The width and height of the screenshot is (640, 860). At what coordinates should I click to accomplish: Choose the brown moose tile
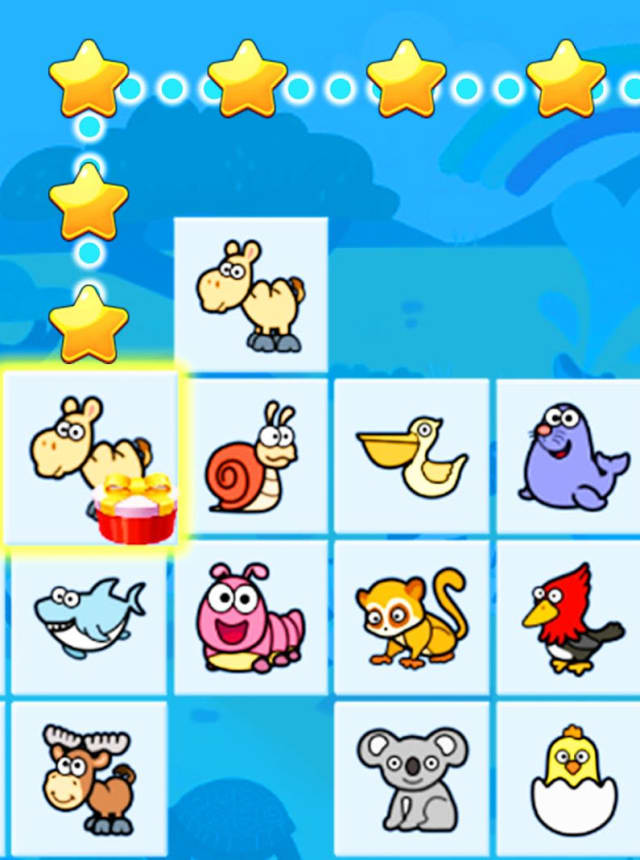88,778
